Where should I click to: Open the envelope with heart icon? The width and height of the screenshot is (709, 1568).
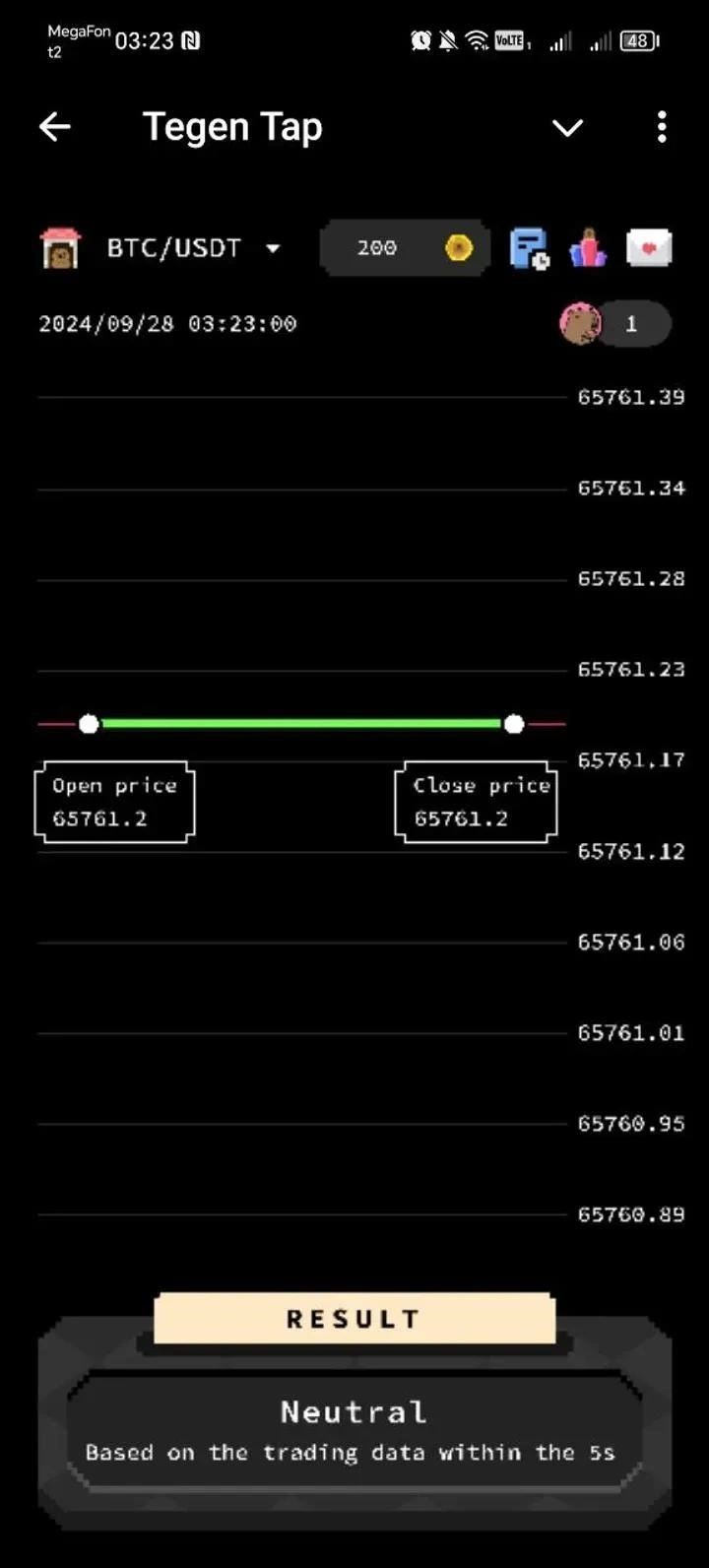(649, 248)
